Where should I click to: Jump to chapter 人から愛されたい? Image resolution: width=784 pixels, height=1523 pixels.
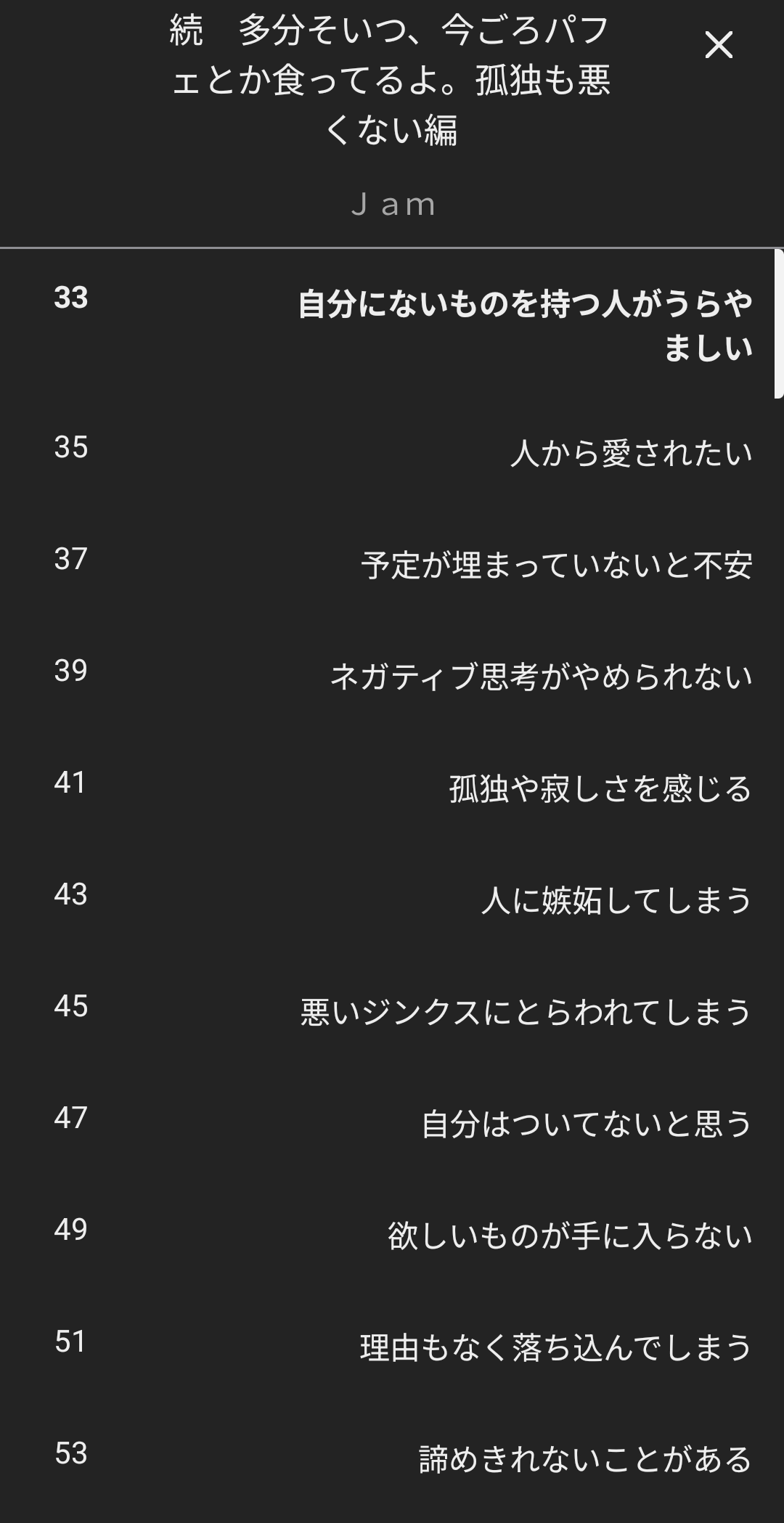coord(630,454)
